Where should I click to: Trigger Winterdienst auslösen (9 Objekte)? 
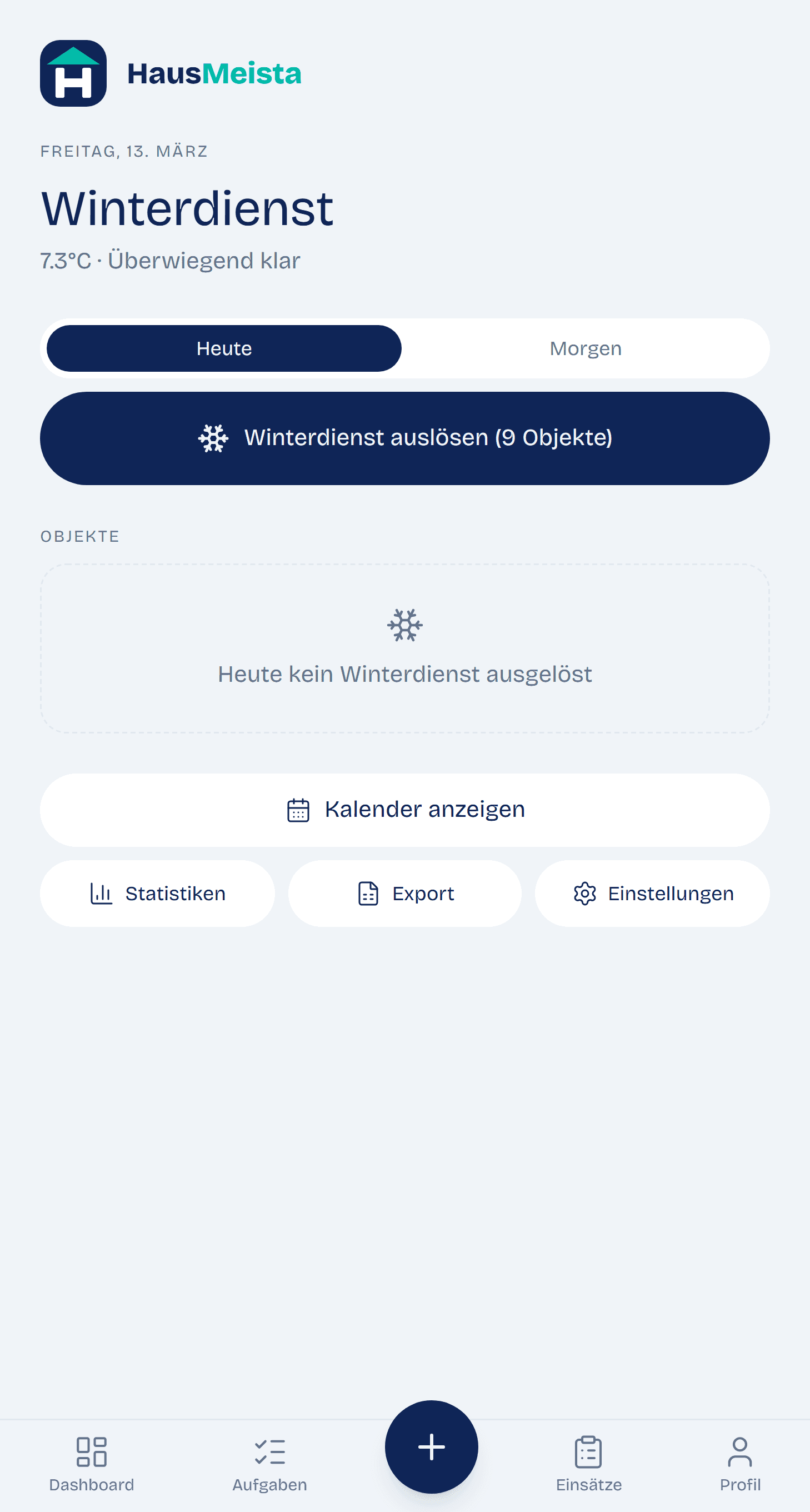click(x=404, y=438)
